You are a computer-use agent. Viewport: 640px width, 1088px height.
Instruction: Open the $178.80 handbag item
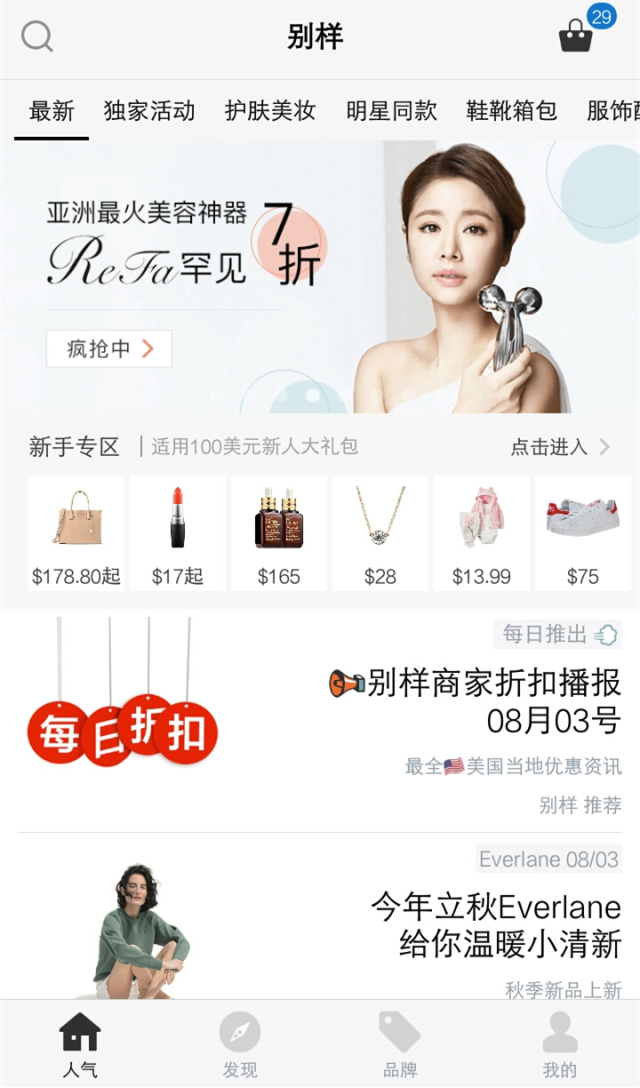coord(76,533)
